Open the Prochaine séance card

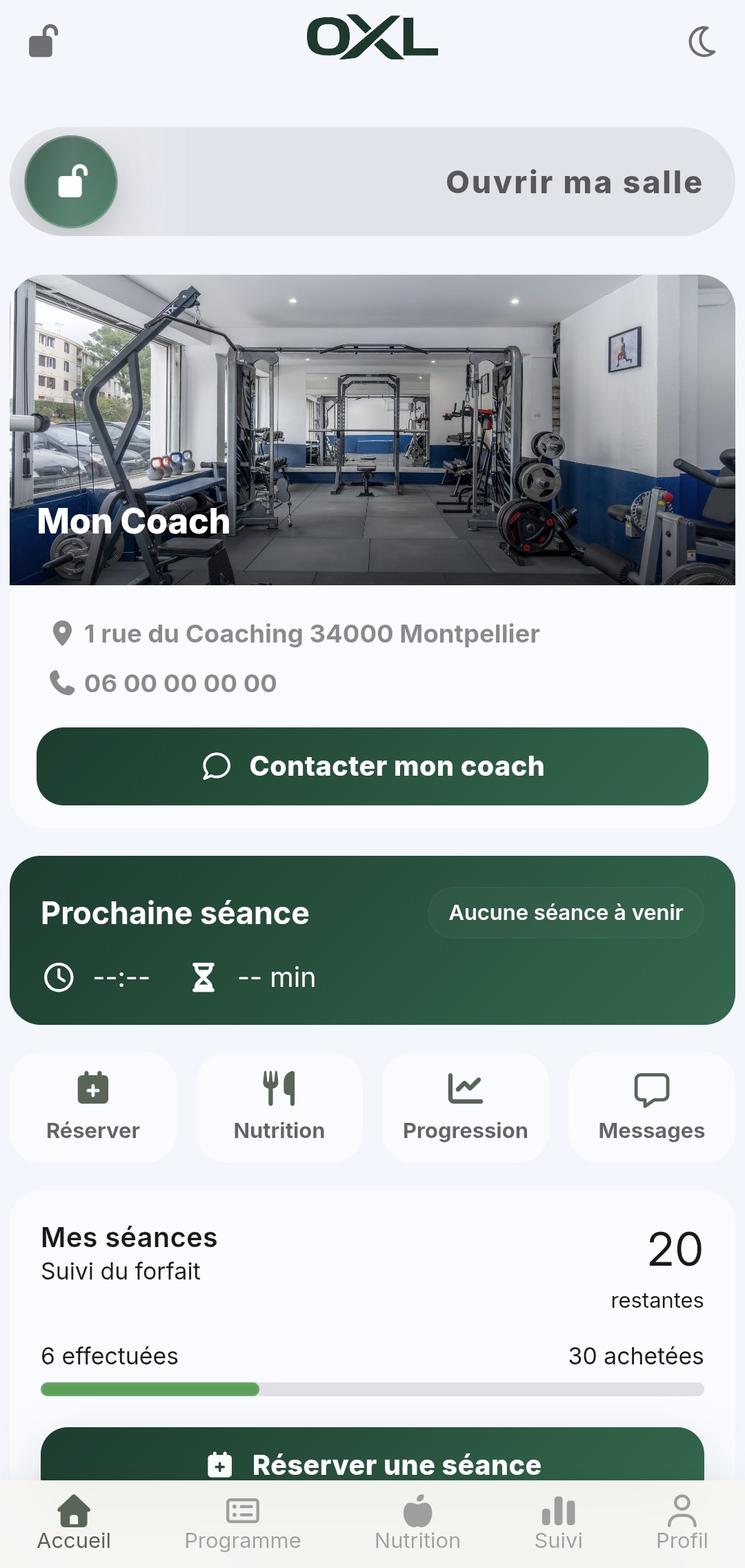coord(372,940)
